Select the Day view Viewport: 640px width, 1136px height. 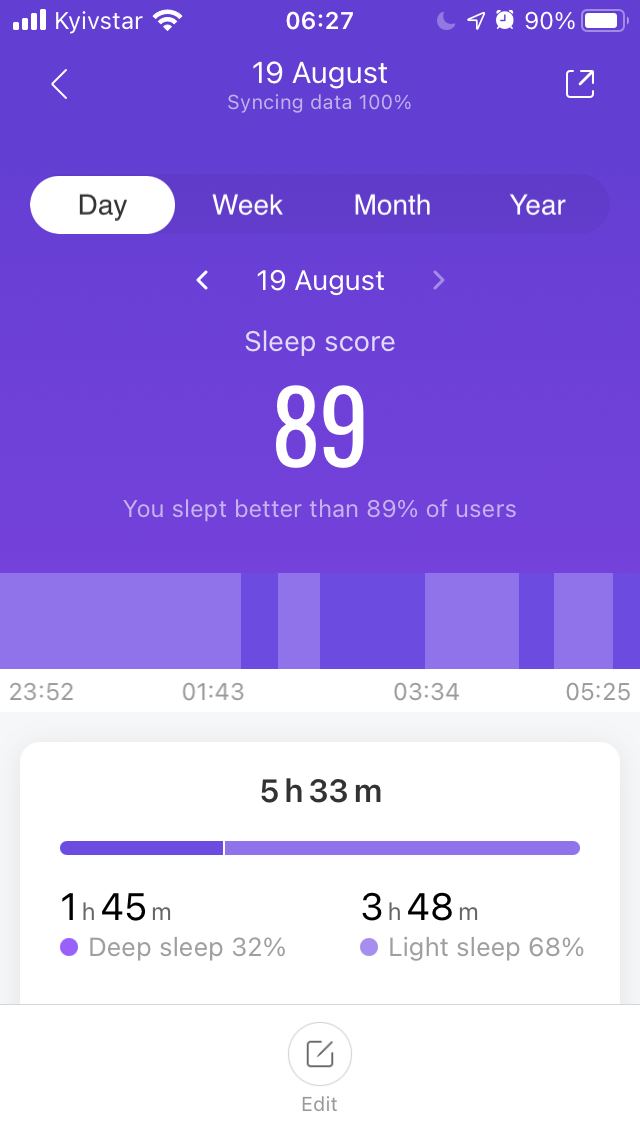click(102, 205)
